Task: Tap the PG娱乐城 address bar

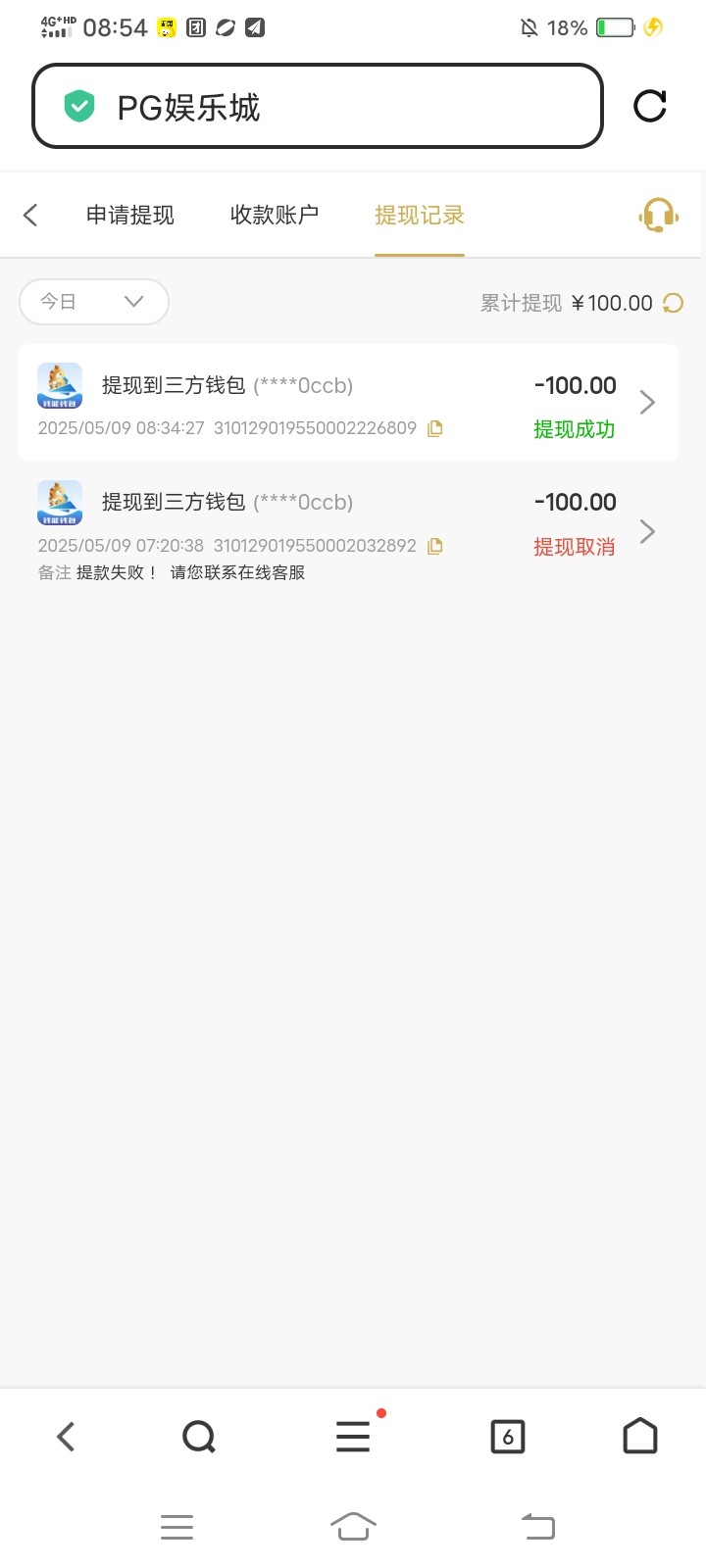Action: pyautogui.click(x=318, y=106)
